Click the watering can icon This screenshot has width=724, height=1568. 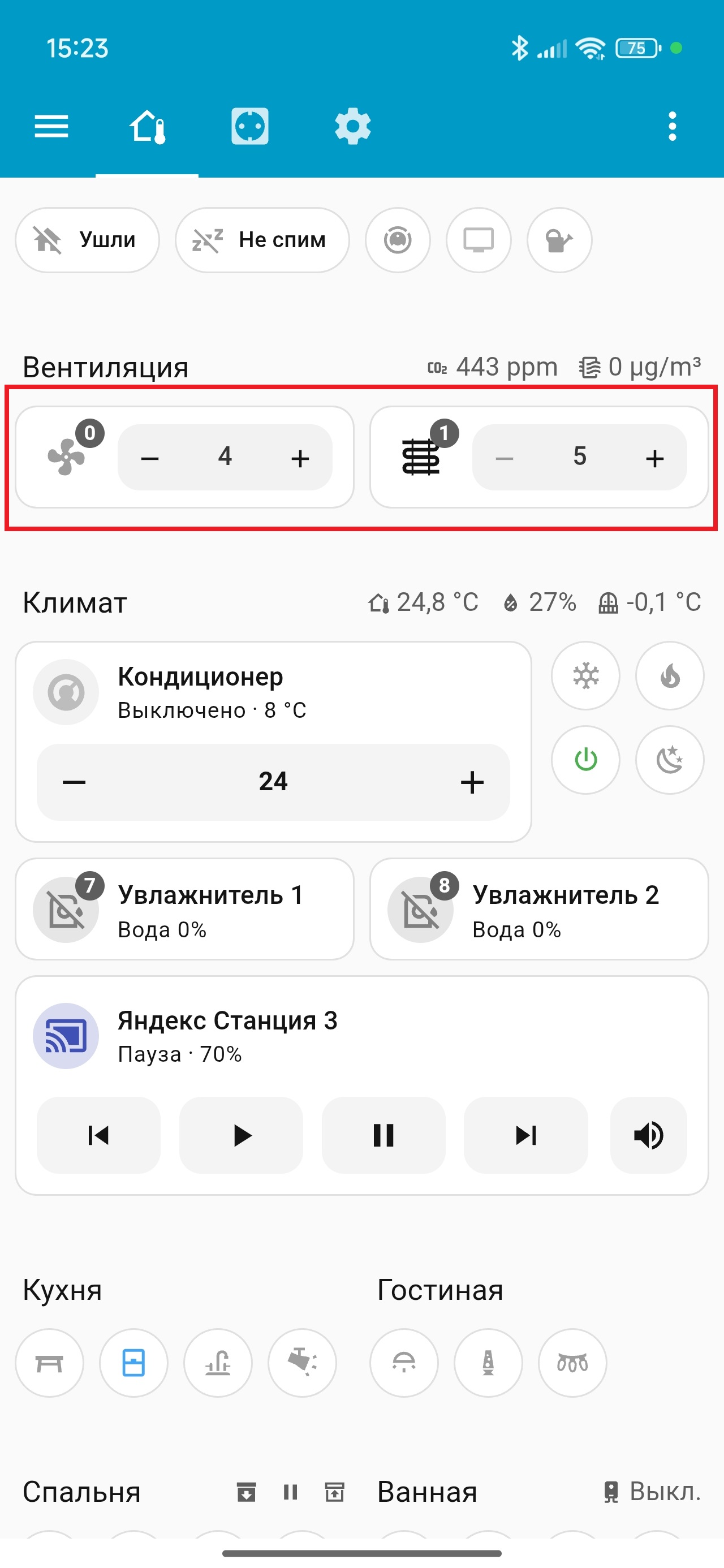(x=560, y=239)
